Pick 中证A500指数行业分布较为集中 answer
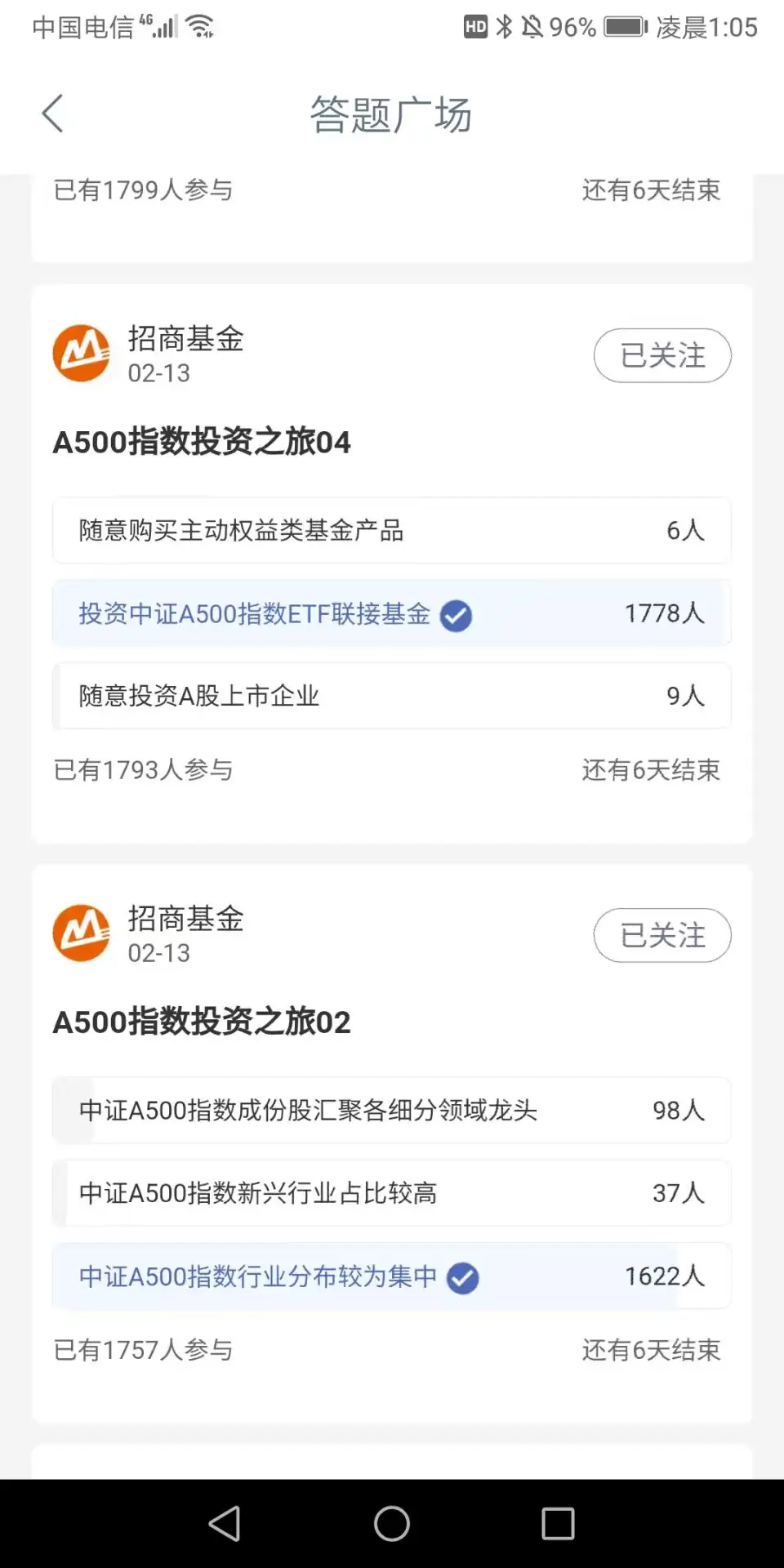Image resolution: width=784 pixels, height=1568 pixels. [391, 1276]
